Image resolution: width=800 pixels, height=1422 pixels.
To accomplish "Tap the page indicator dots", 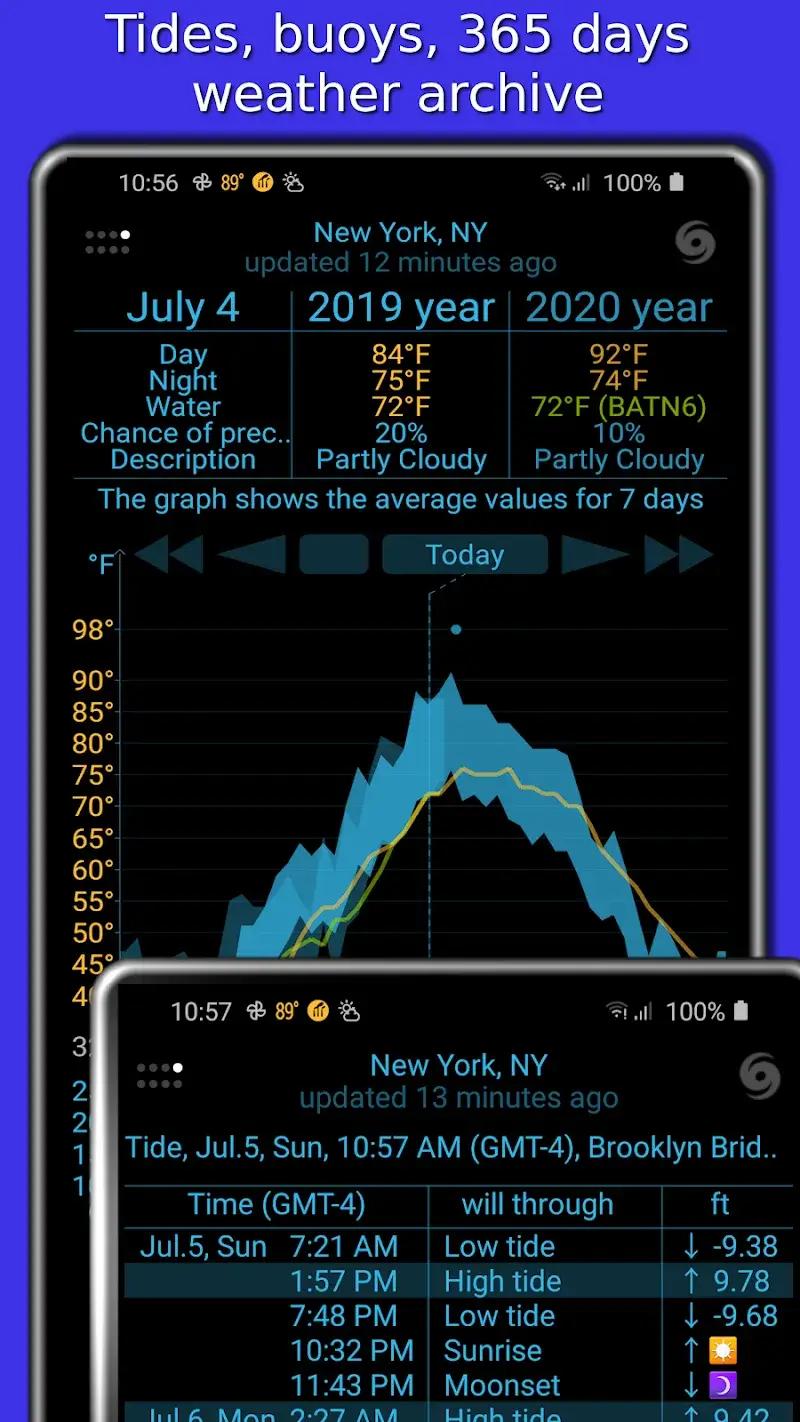I will 159,1076.
